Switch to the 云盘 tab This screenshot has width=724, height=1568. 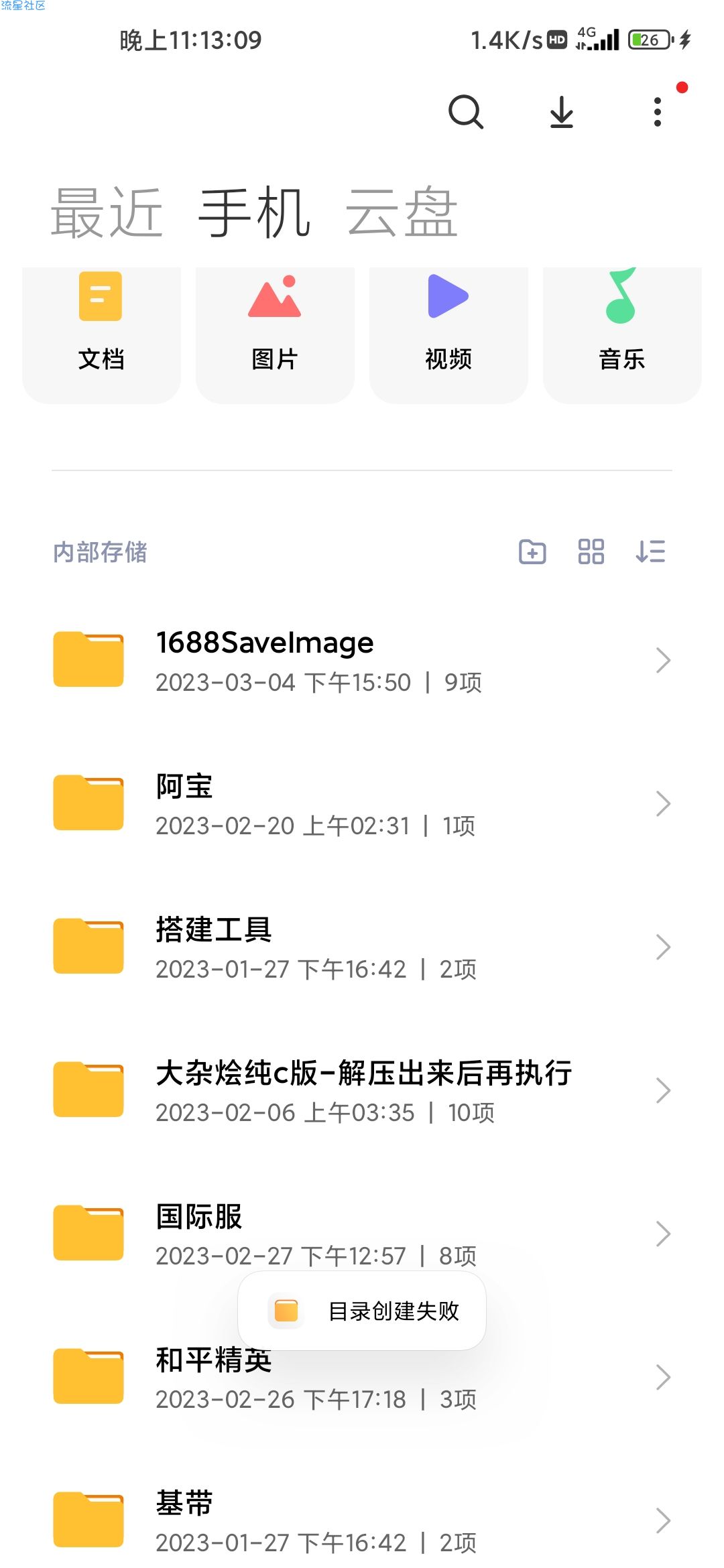click(x=402, y=213)
